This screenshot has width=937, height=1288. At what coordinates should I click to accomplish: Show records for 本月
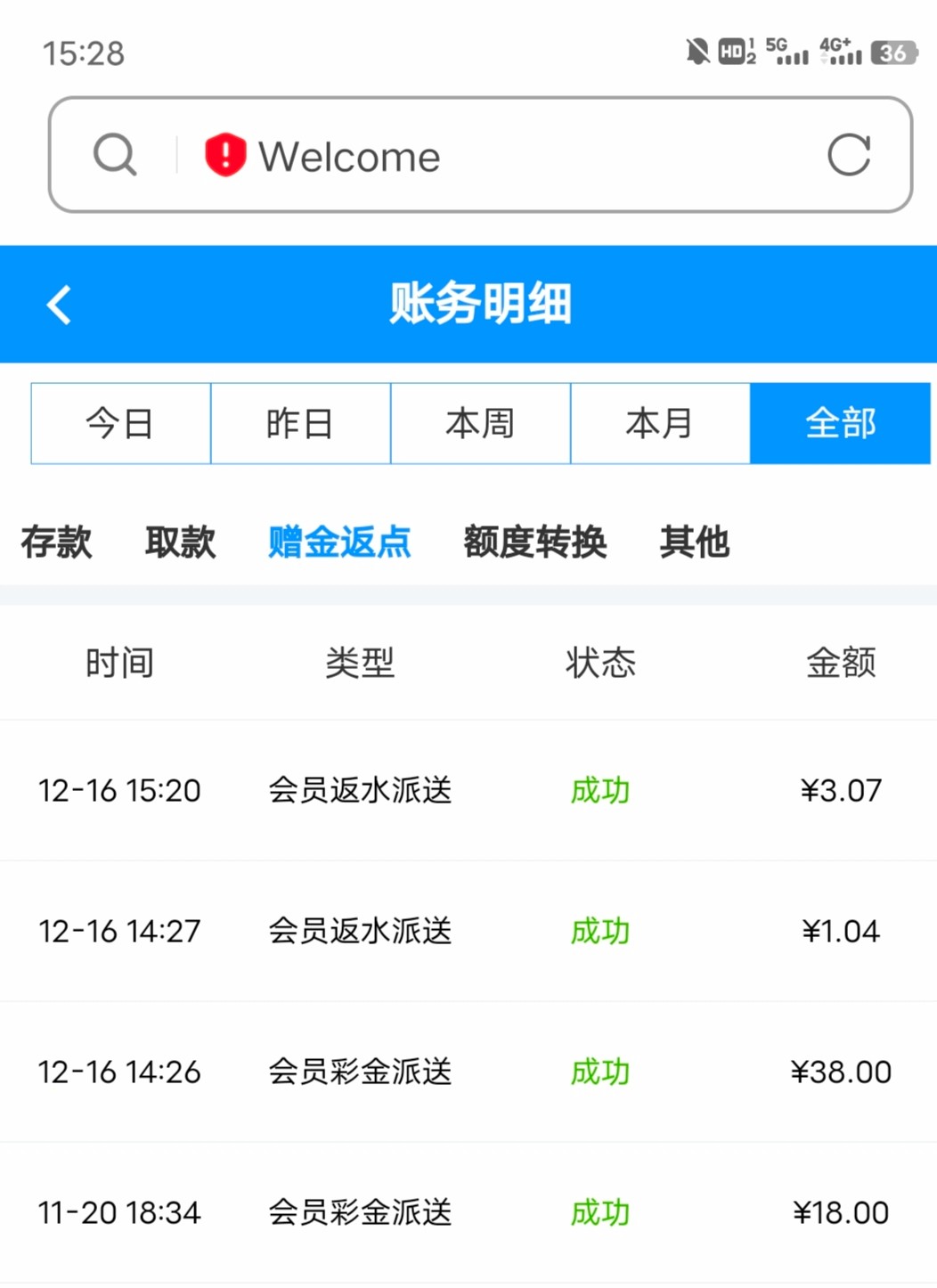click(x=660, y=423)
